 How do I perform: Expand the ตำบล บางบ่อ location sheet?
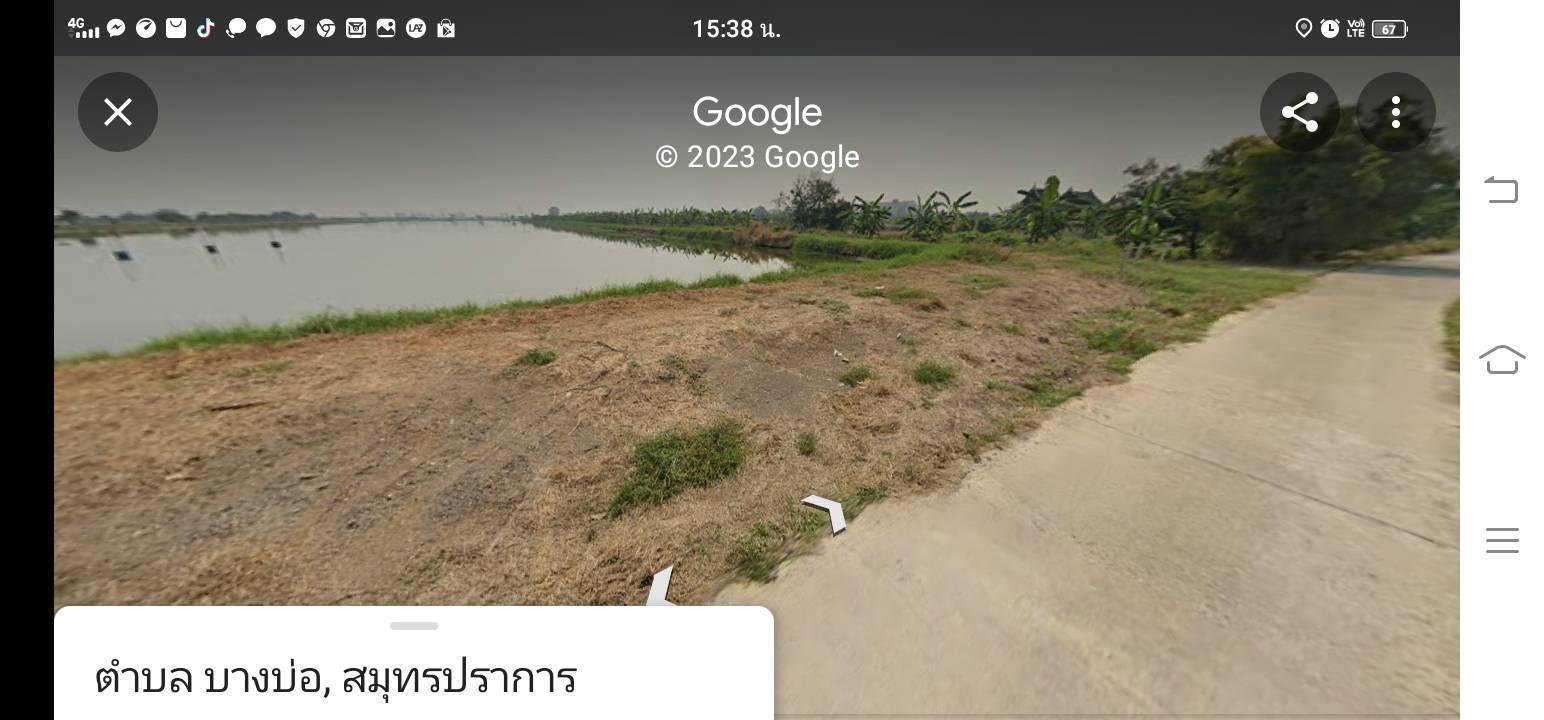tap(414, 627)
